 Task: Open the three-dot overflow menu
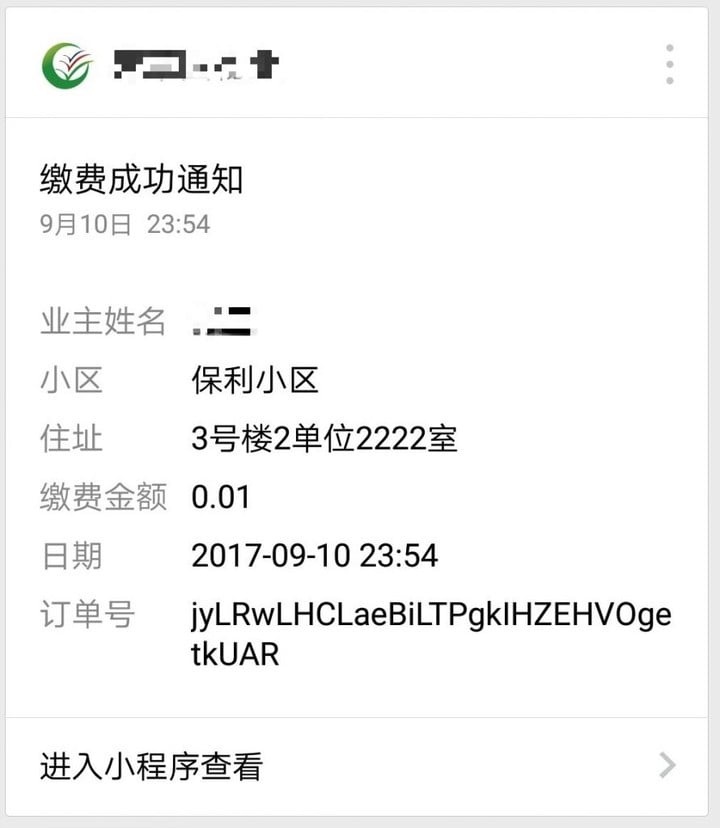click(x=669, y=65)
